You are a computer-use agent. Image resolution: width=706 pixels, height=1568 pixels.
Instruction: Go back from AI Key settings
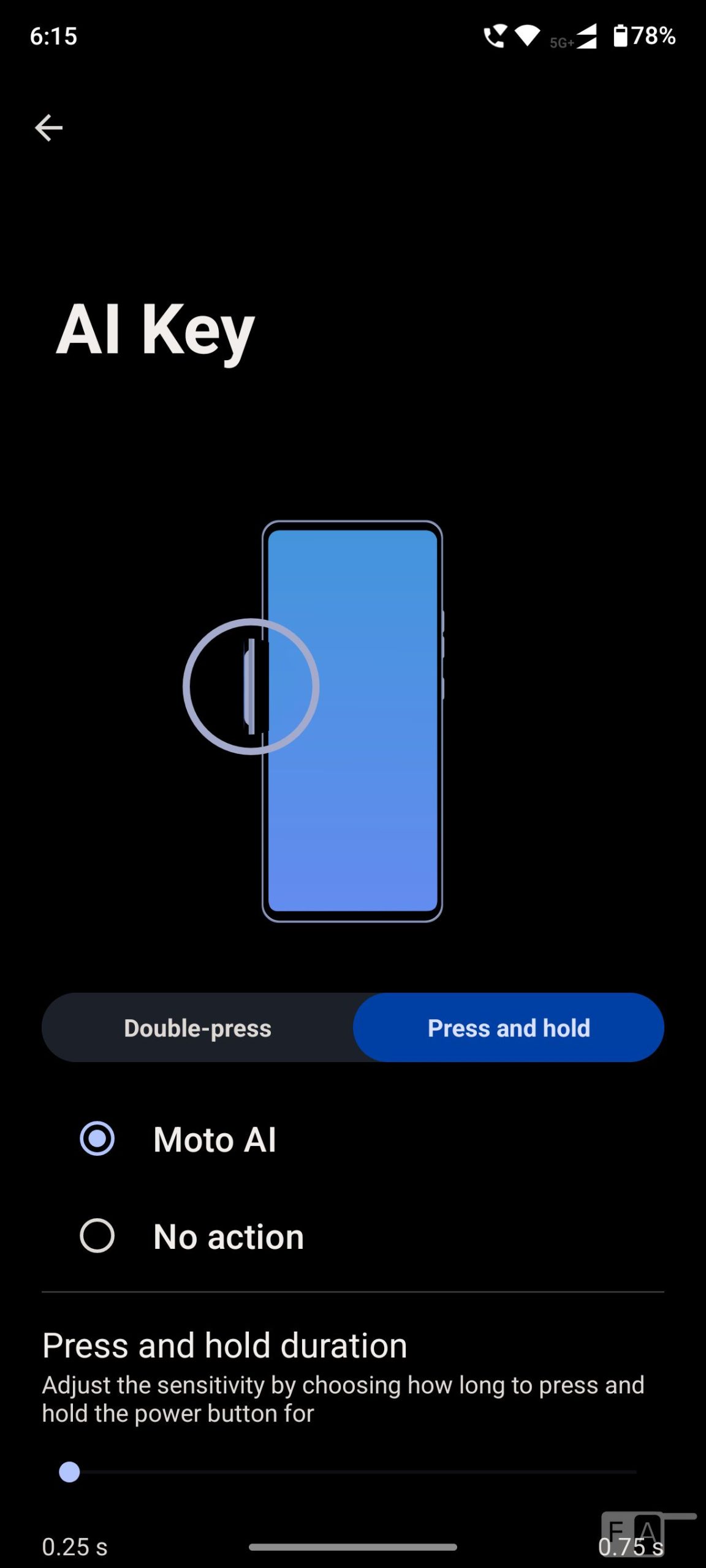(x=49, y=128)
